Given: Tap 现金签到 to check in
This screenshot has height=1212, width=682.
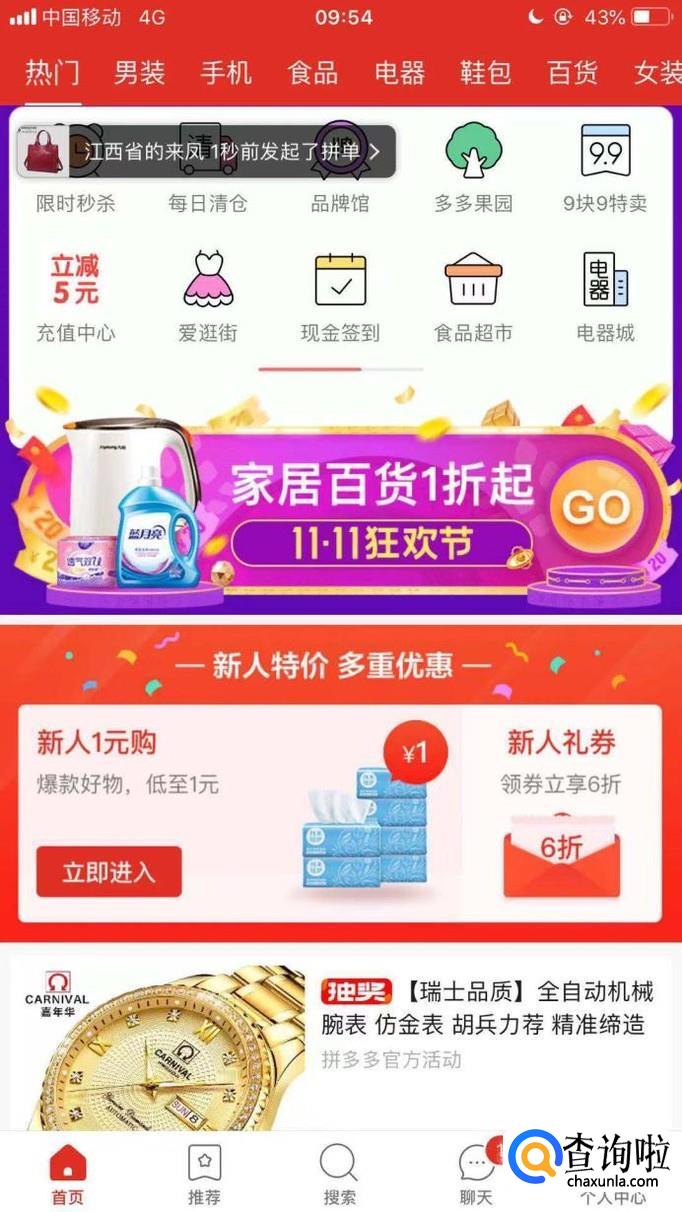Looking at the screenshot, I should pyautogui.click(x=340, y=297).
